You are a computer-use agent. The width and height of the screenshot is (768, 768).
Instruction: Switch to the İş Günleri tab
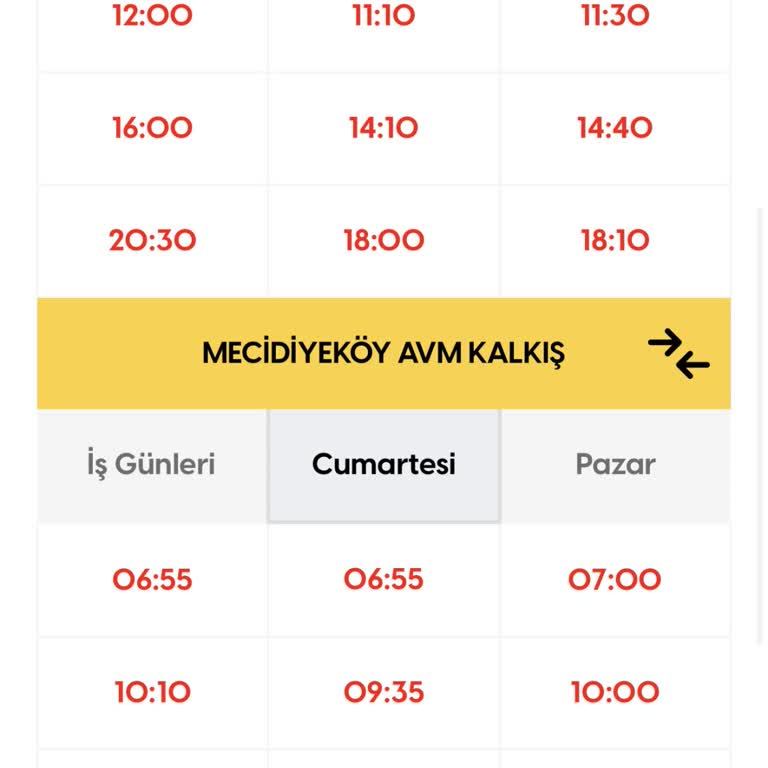152,465
